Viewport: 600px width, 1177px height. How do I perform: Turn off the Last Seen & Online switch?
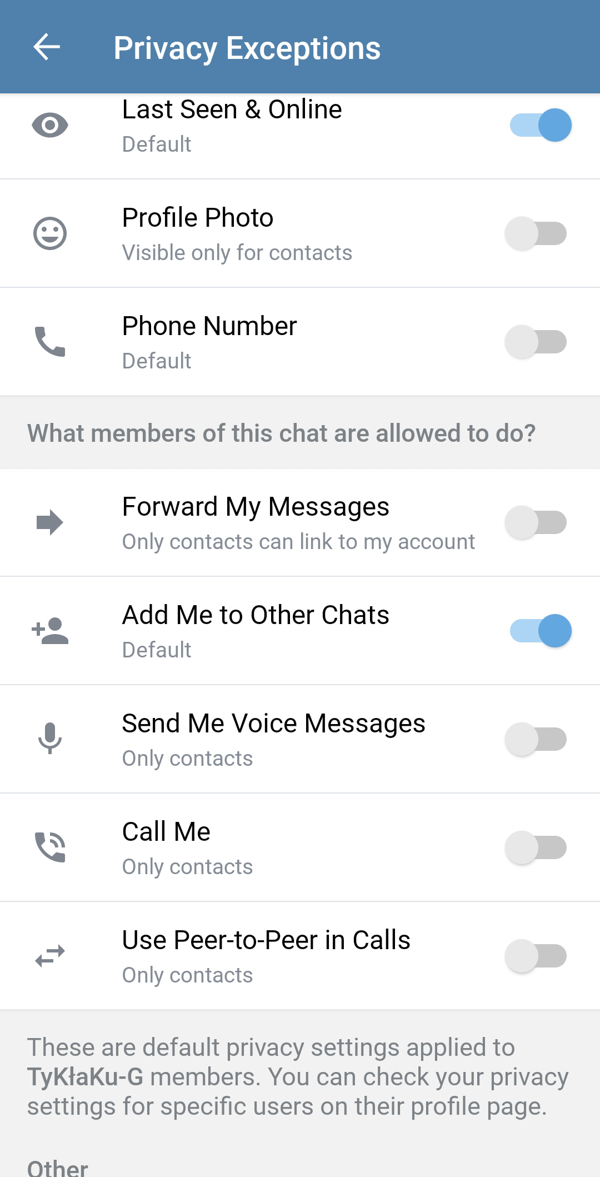[x=540, y=125]
